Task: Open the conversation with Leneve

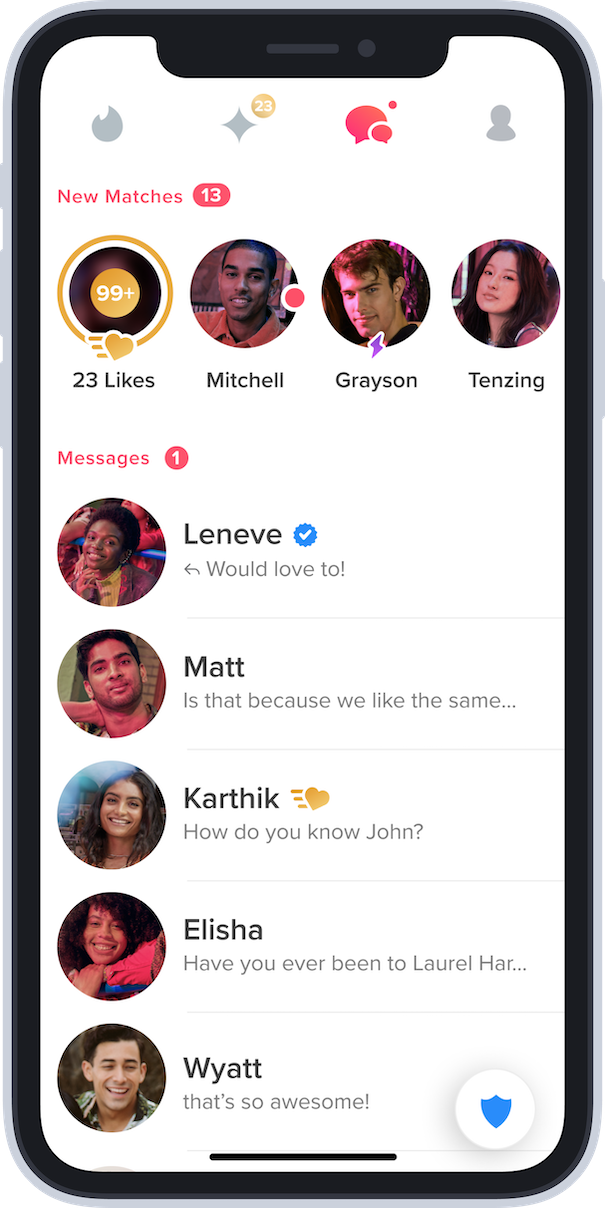Action: pyautogui.click(x=310, y=552)
